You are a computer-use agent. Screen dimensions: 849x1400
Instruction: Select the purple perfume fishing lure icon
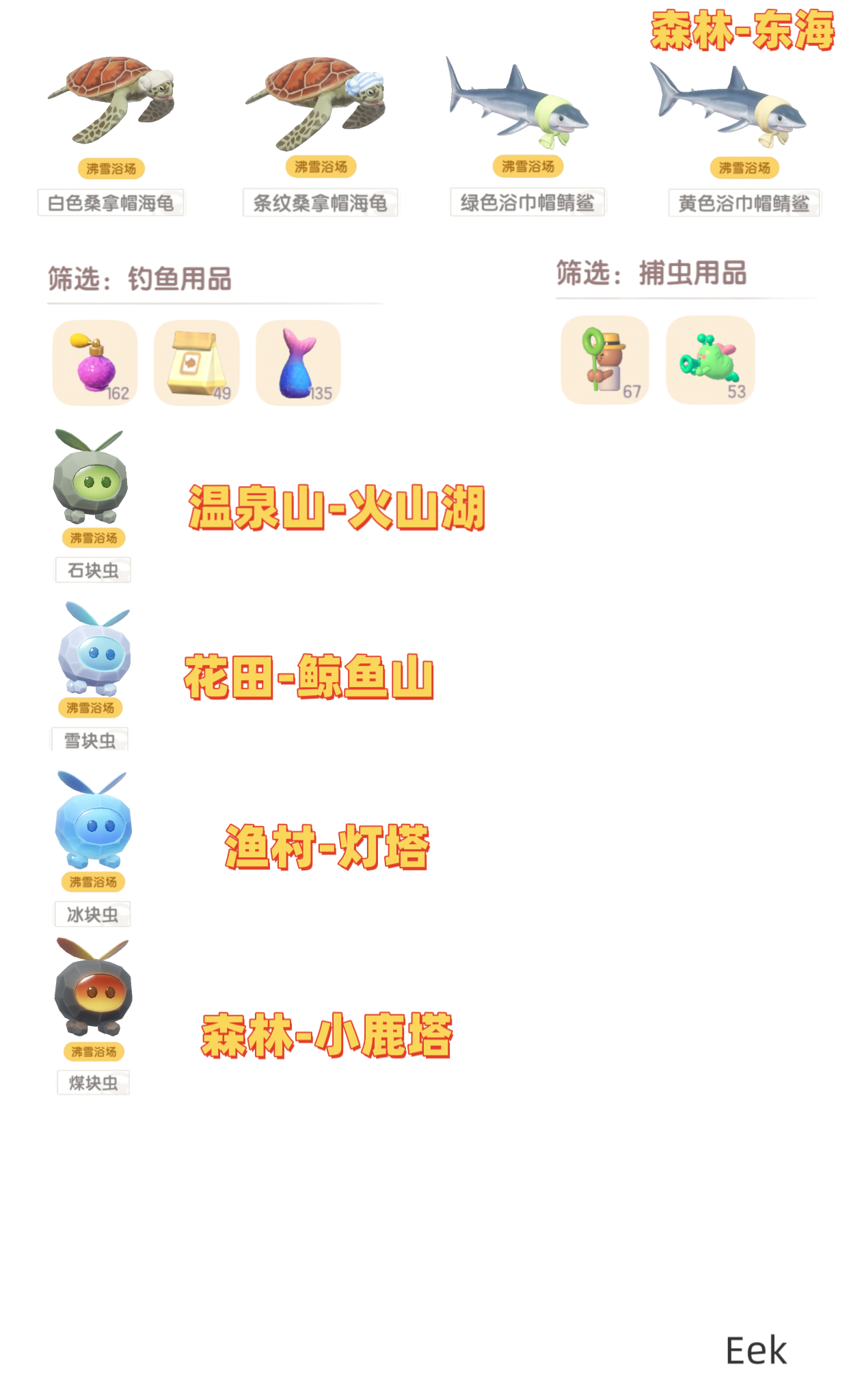coord(96,363)
